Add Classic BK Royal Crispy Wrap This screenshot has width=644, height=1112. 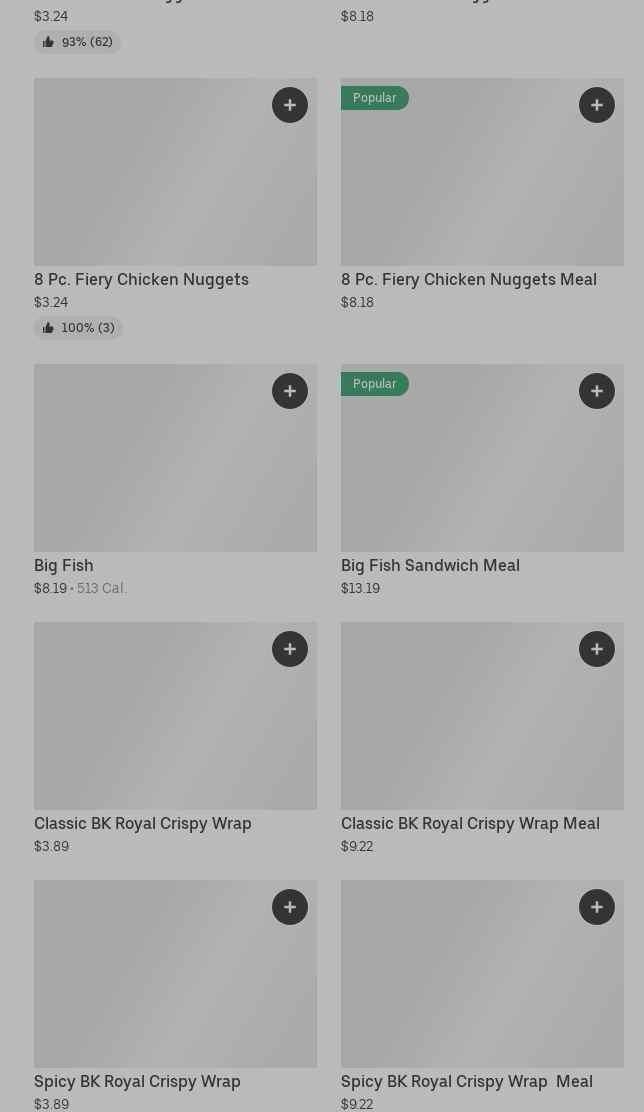click(290, 649)
